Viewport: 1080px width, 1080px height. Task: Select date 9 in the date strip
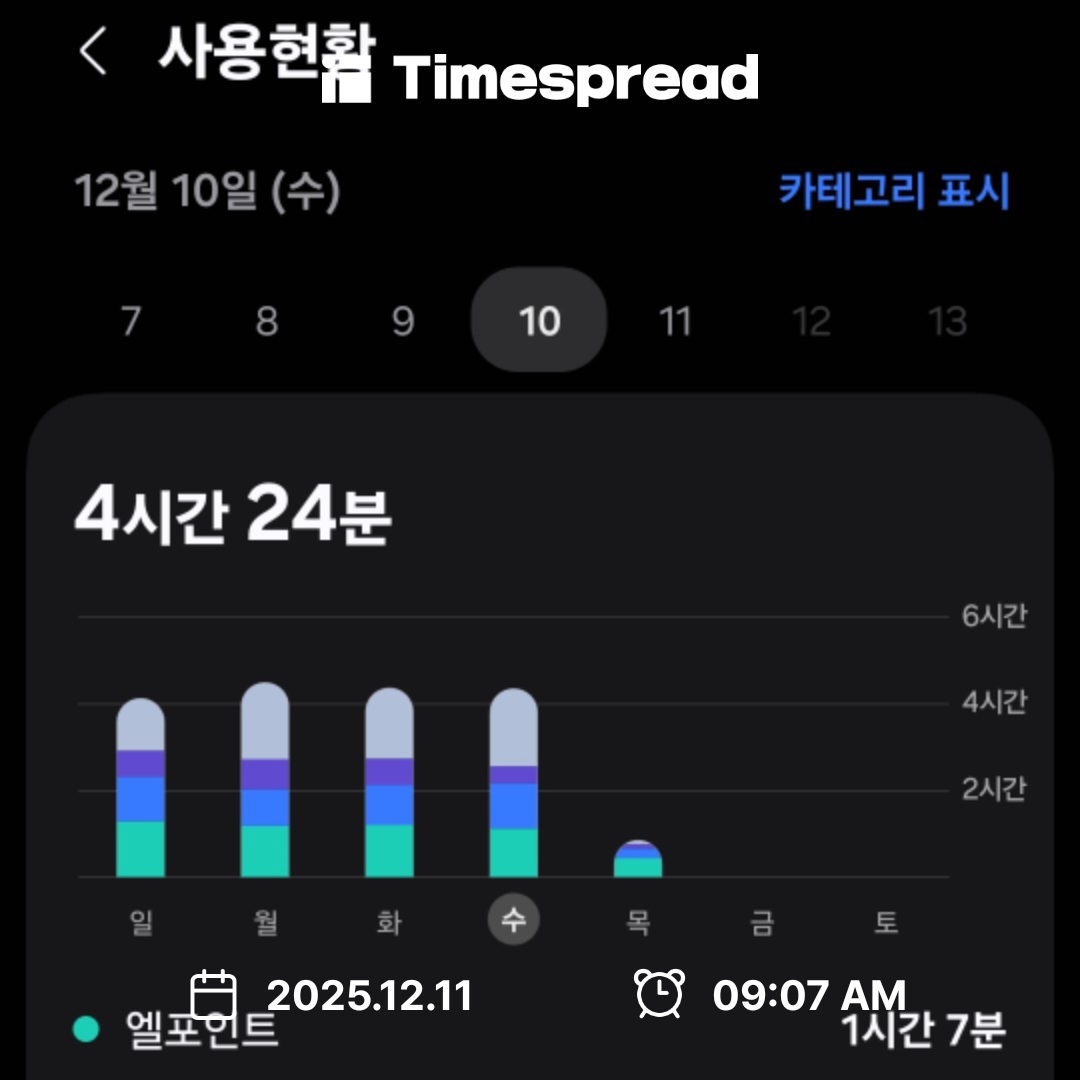click(x=402, y=321)
